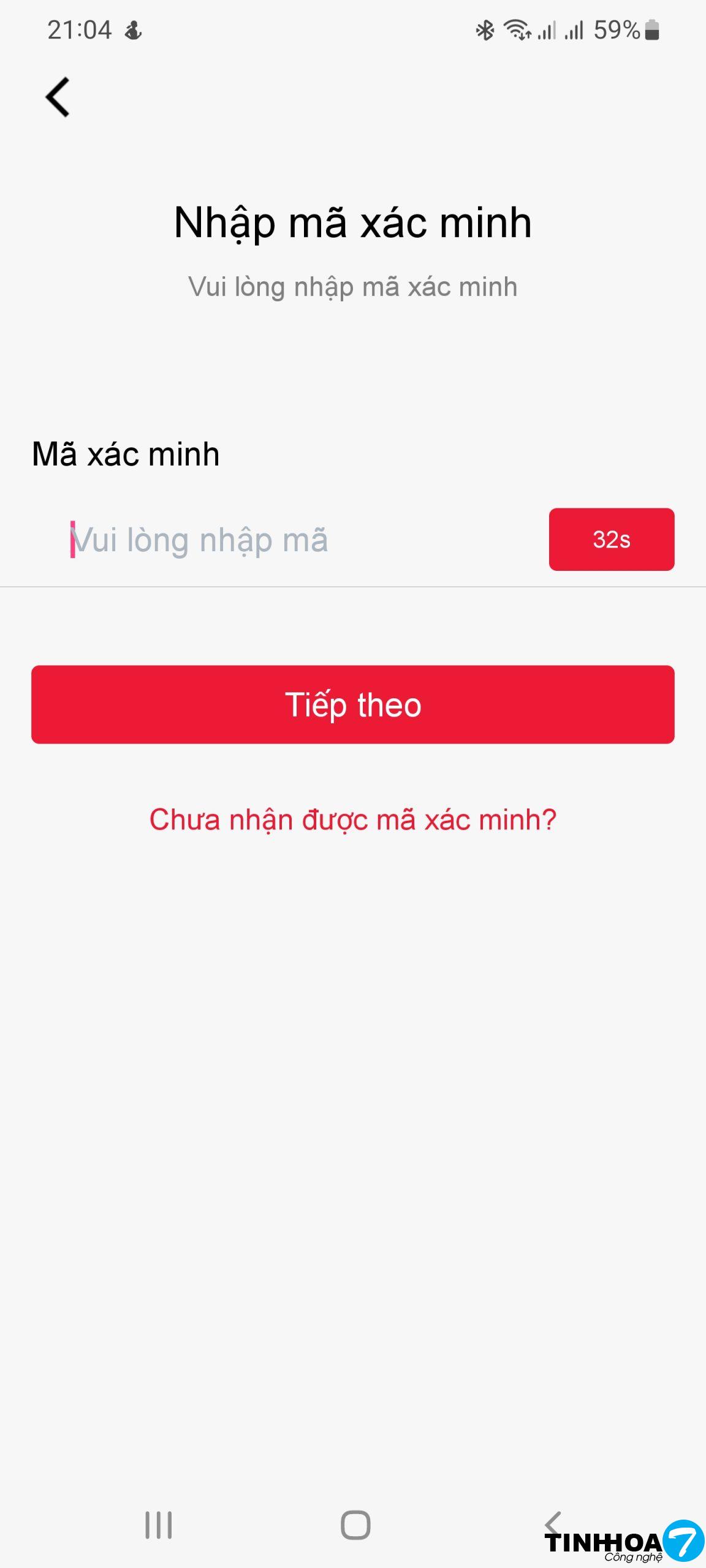Tap the 32s resend countdown button

[611, 540]
